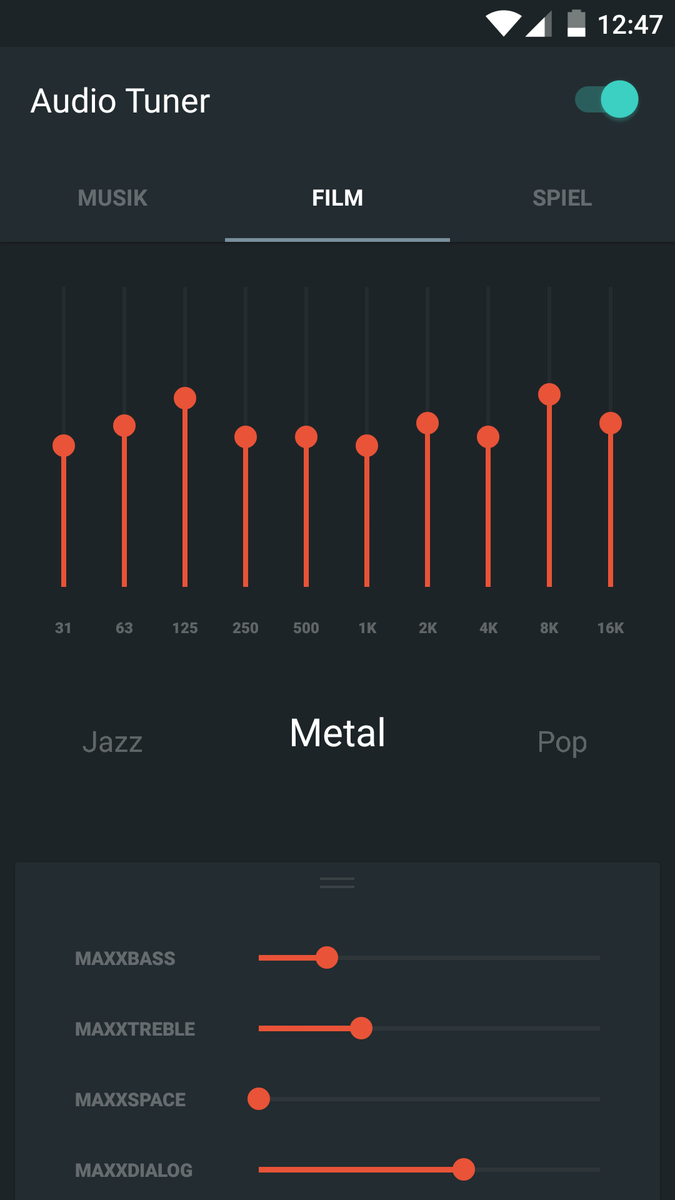The height and width of the screenshot is (1200, 675).
Task: Select the Metal preset
Action: (338, 733)
